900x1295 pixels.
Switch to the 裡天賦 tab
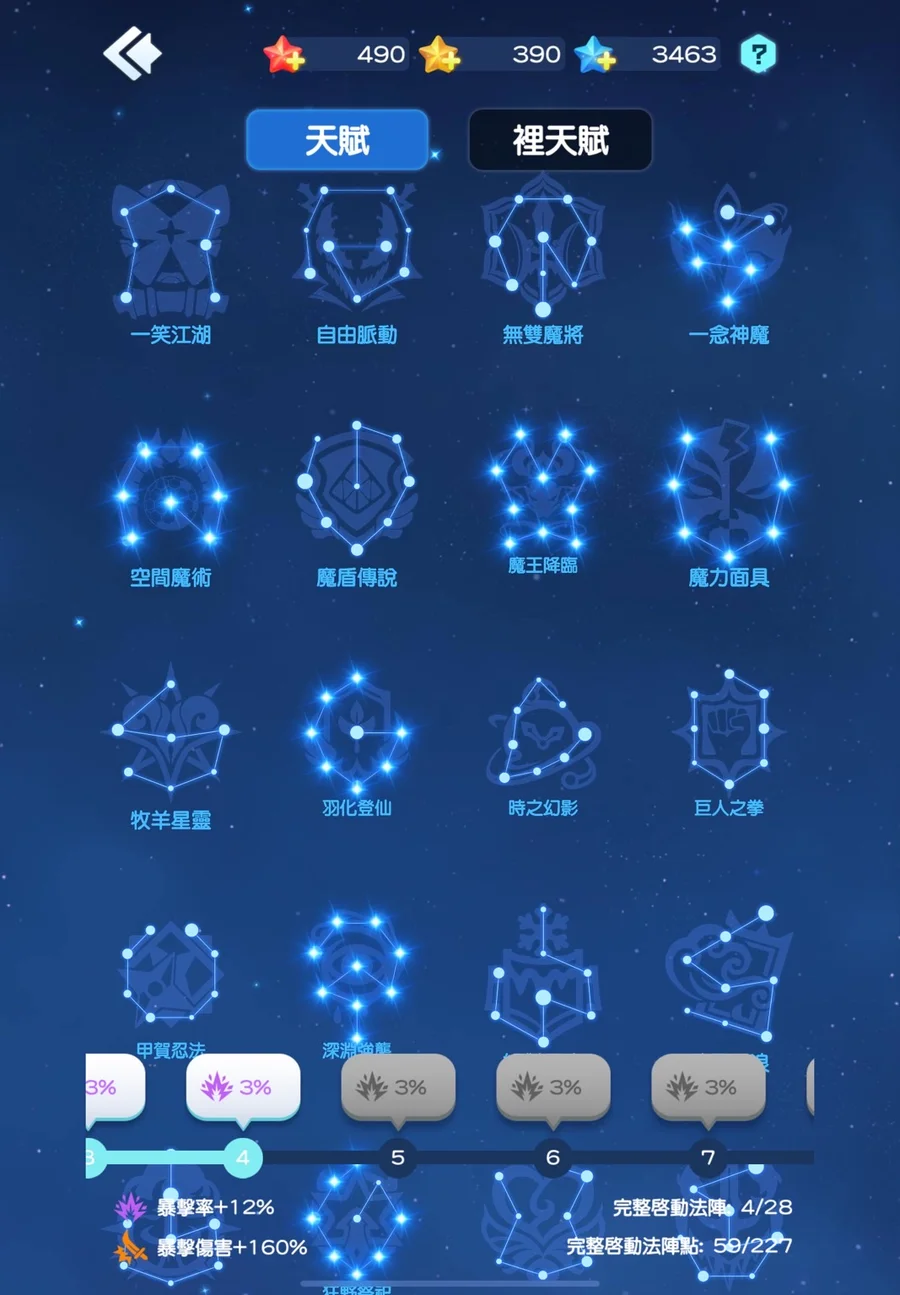tap(560, 140)
